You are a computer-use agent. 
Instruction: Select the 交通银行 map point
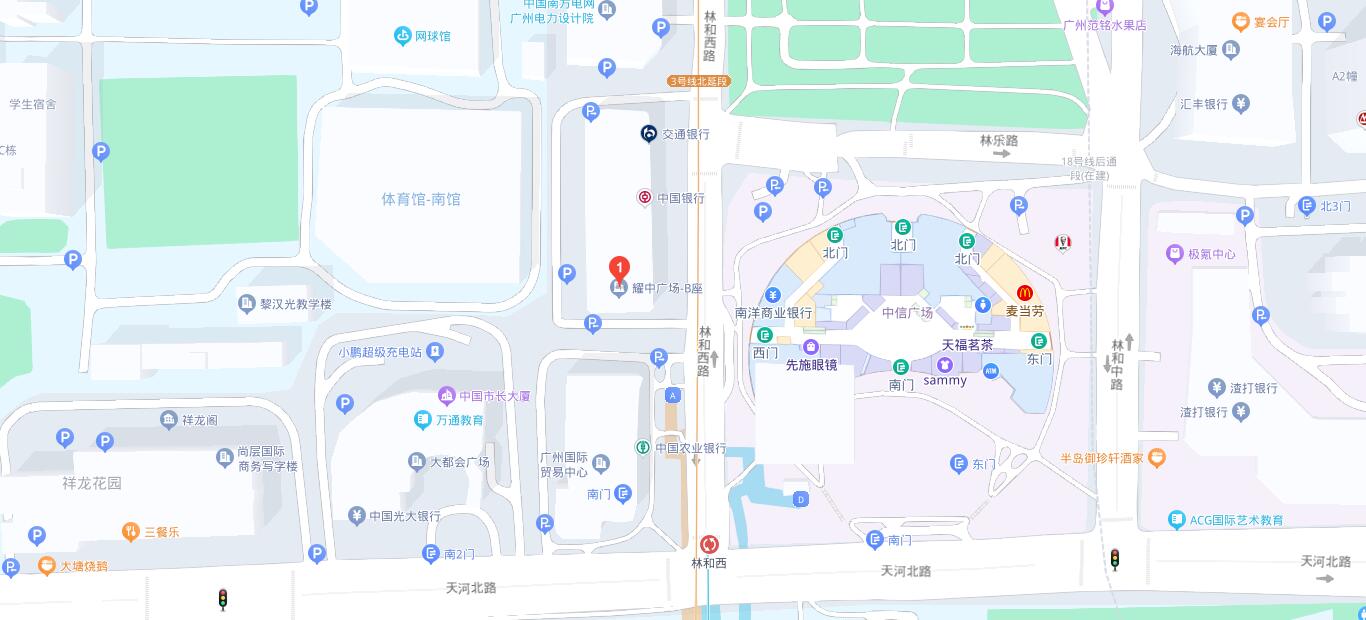[648, 133]
